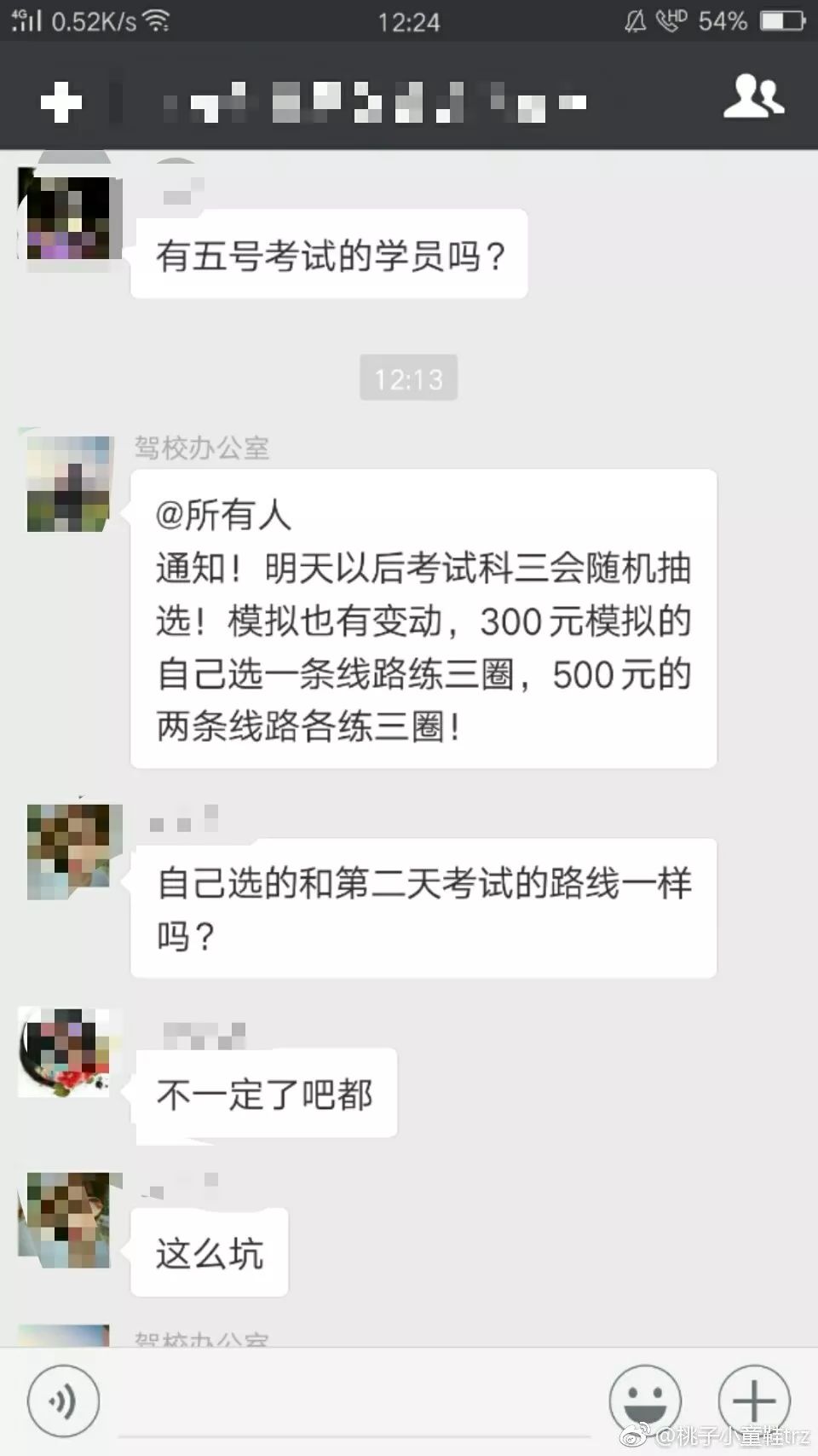This screenshot has height=1456, width=818.
Task: Open 驾校办公室 sender's avatar profile
Action: [68, 483]
